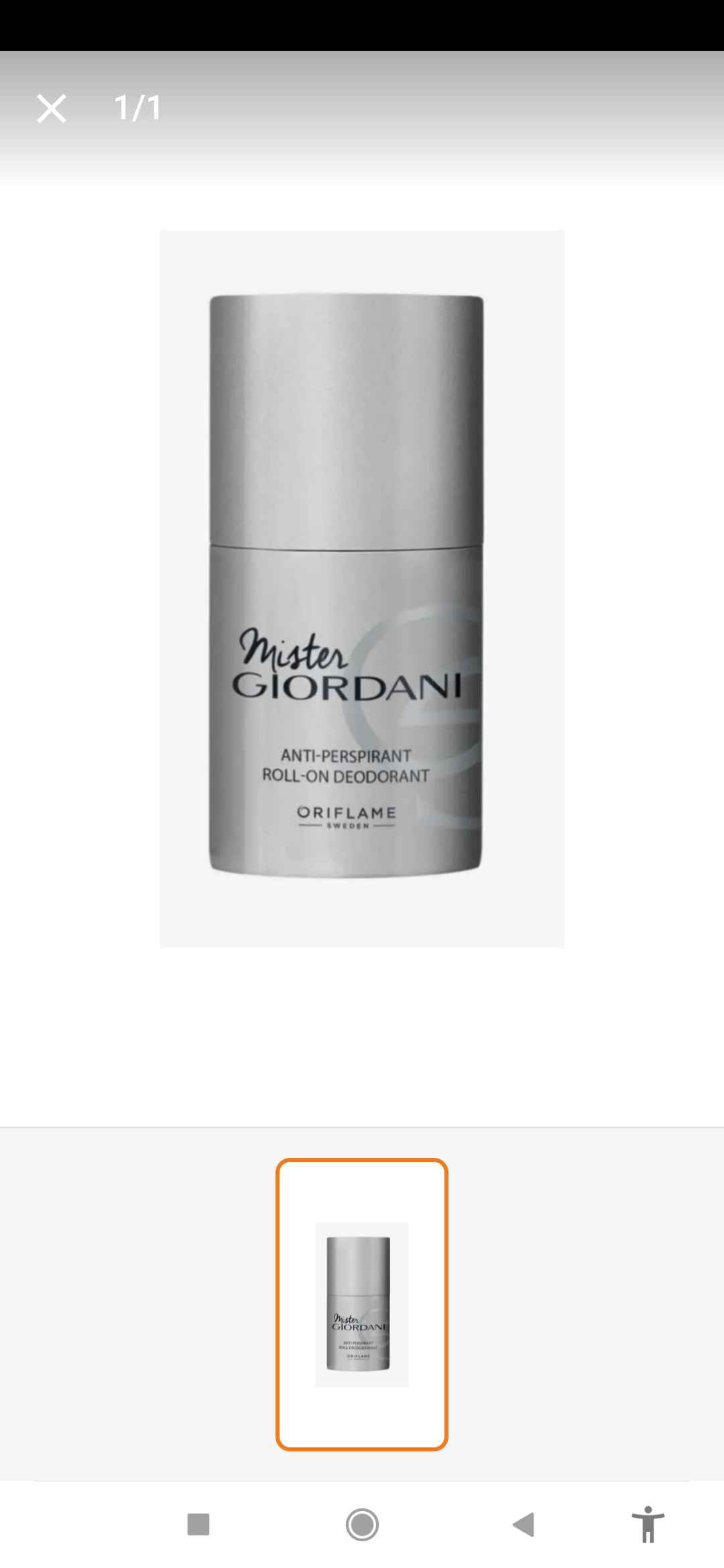Image resolution: width=724 pixels, height=1568 pixels.
Task: Close the image viewer
Action: (52, 109)
